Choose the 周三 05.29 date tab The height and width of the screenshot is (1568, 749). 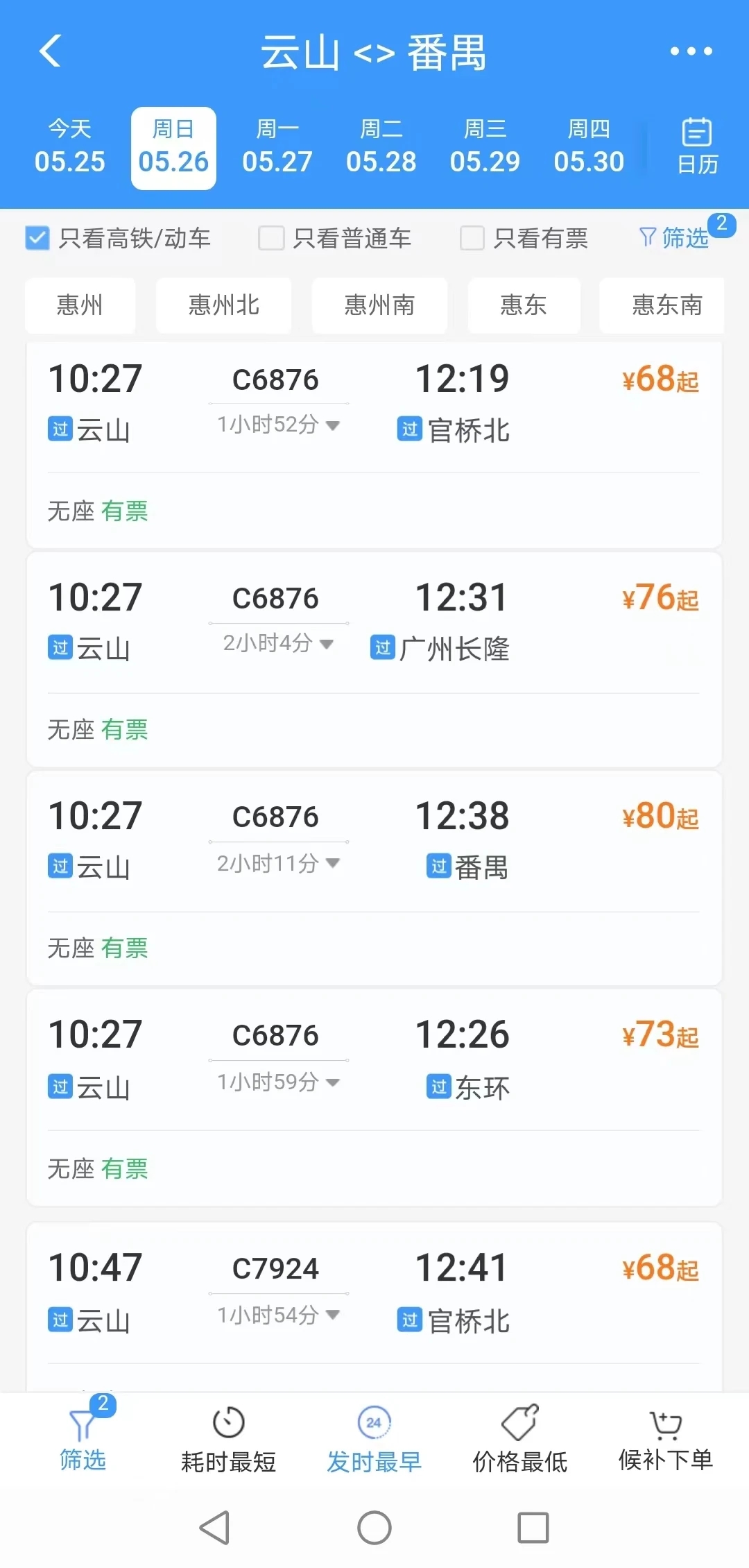(x=485, y=148)
